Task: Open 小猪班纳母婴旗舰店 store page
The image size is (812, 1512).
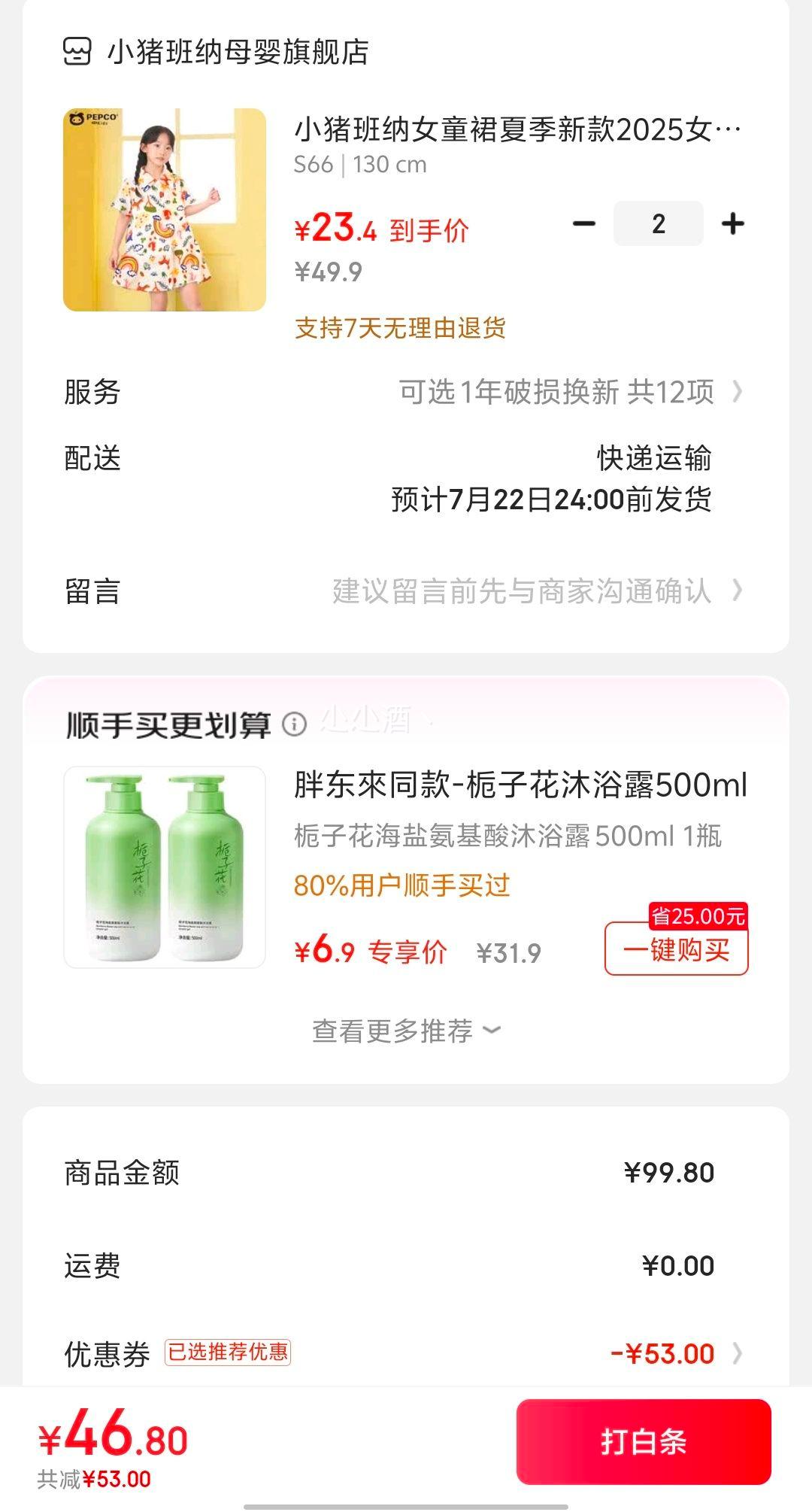Action: 215,52
